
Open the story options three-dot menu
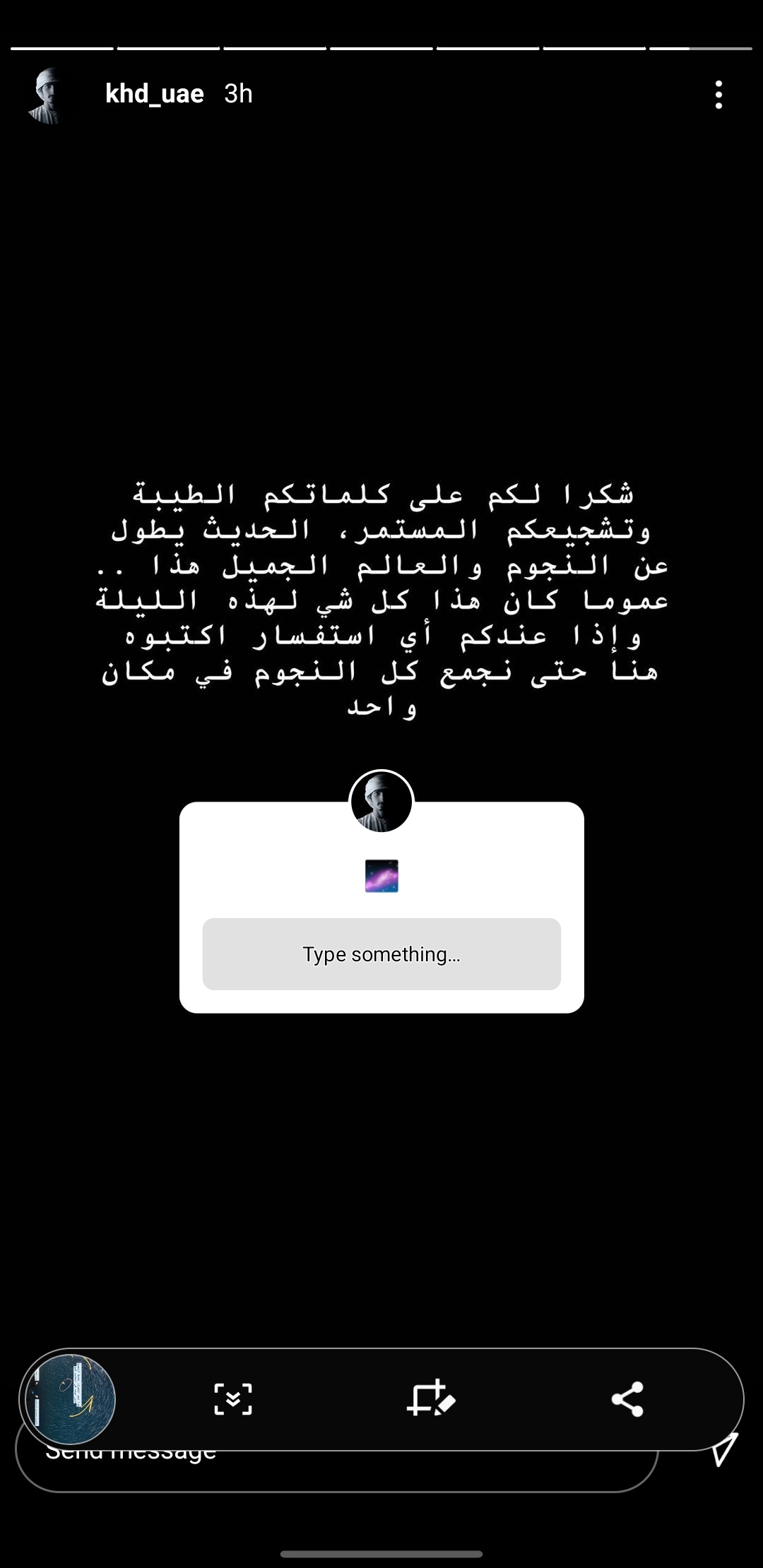tap(718, 95)
